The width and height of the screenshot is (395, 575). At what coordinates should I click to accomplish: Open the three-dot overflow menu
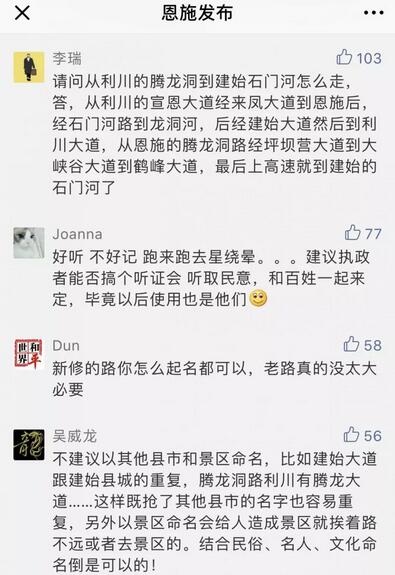[373, 13]
